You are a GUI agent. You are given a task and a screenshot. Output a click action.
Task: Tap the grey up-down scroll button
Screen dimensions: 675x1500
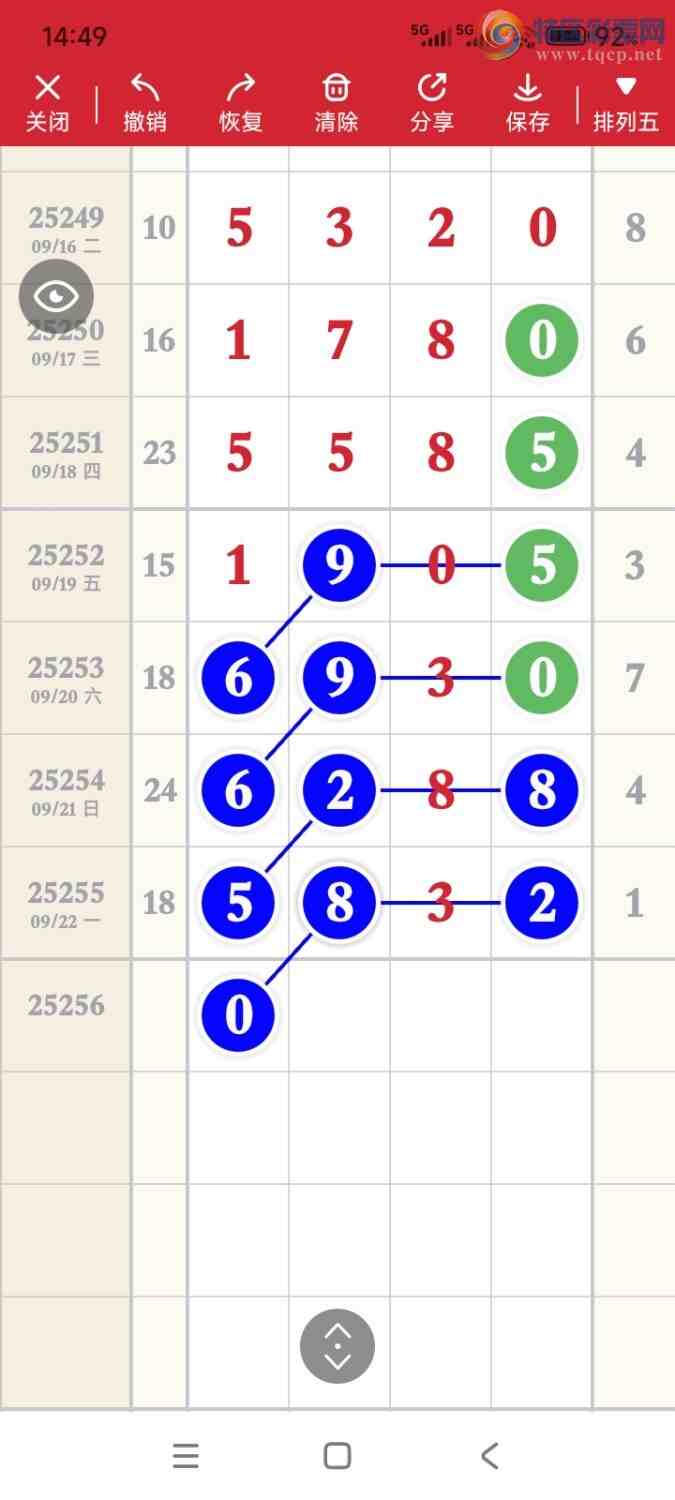click(338, 1346)
